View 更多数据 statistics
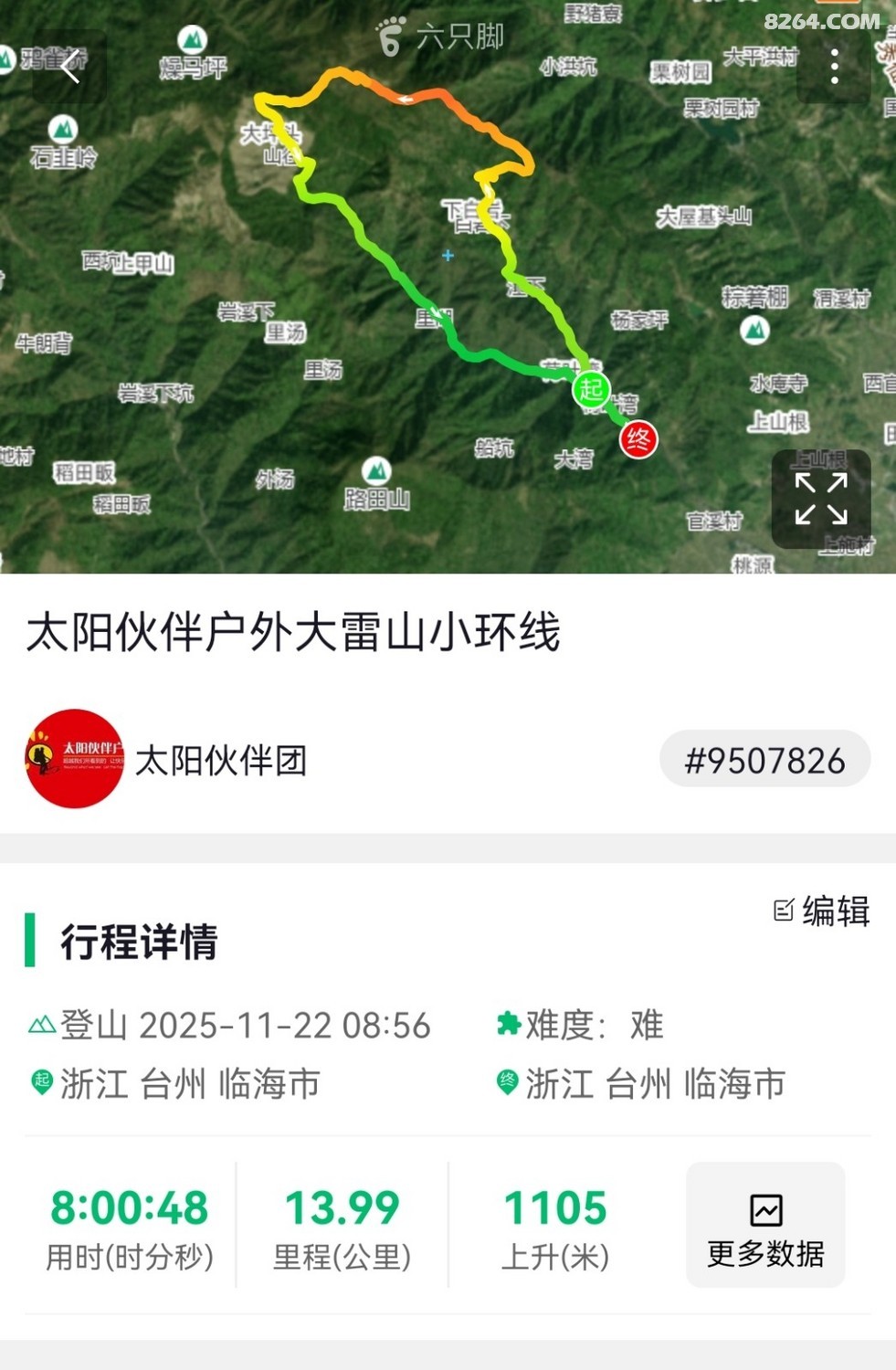This screenshot has height=1370, width=896. (765, 1226)
